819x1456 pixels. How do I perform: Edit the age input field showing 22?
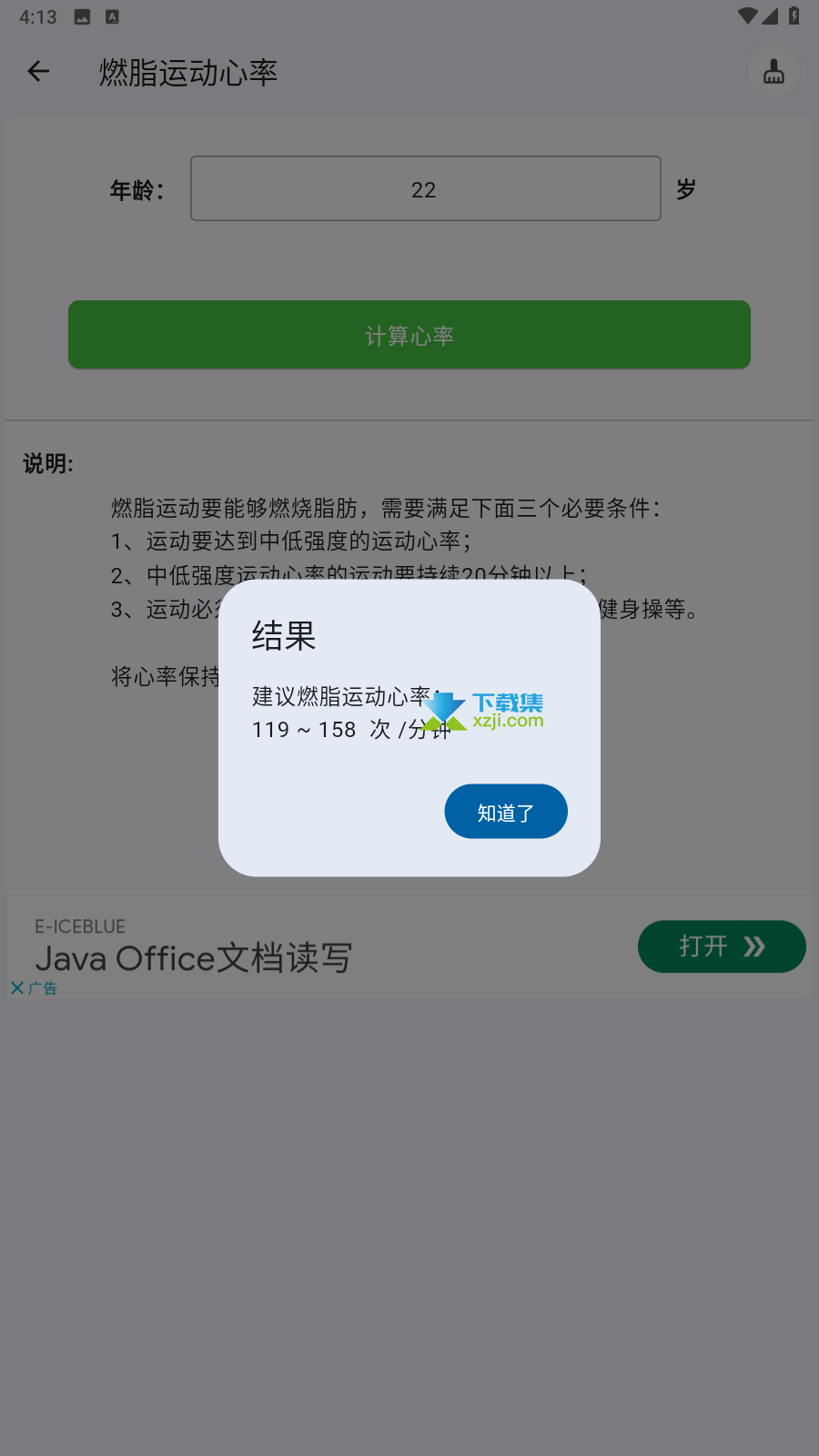[426, 188]
